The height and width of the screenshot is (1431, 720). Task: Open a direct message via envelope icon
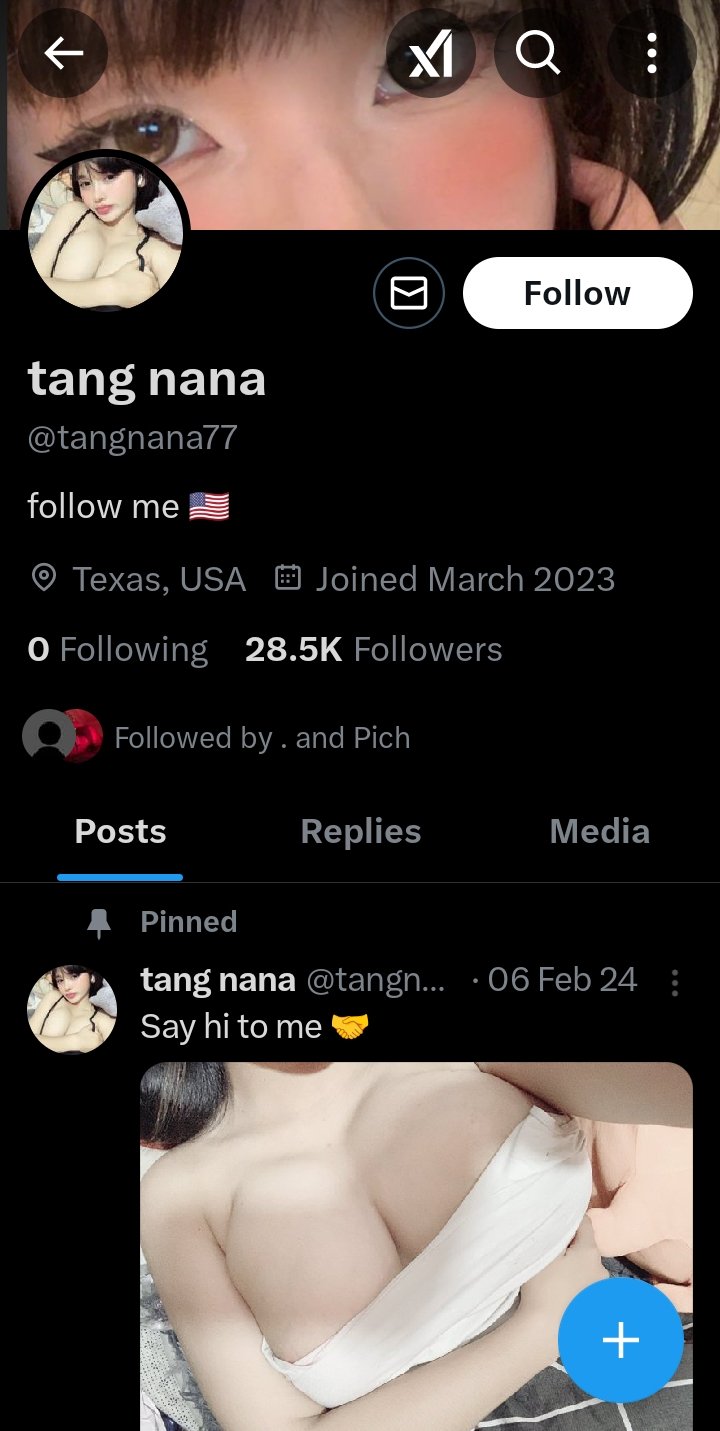coord(408,292)
